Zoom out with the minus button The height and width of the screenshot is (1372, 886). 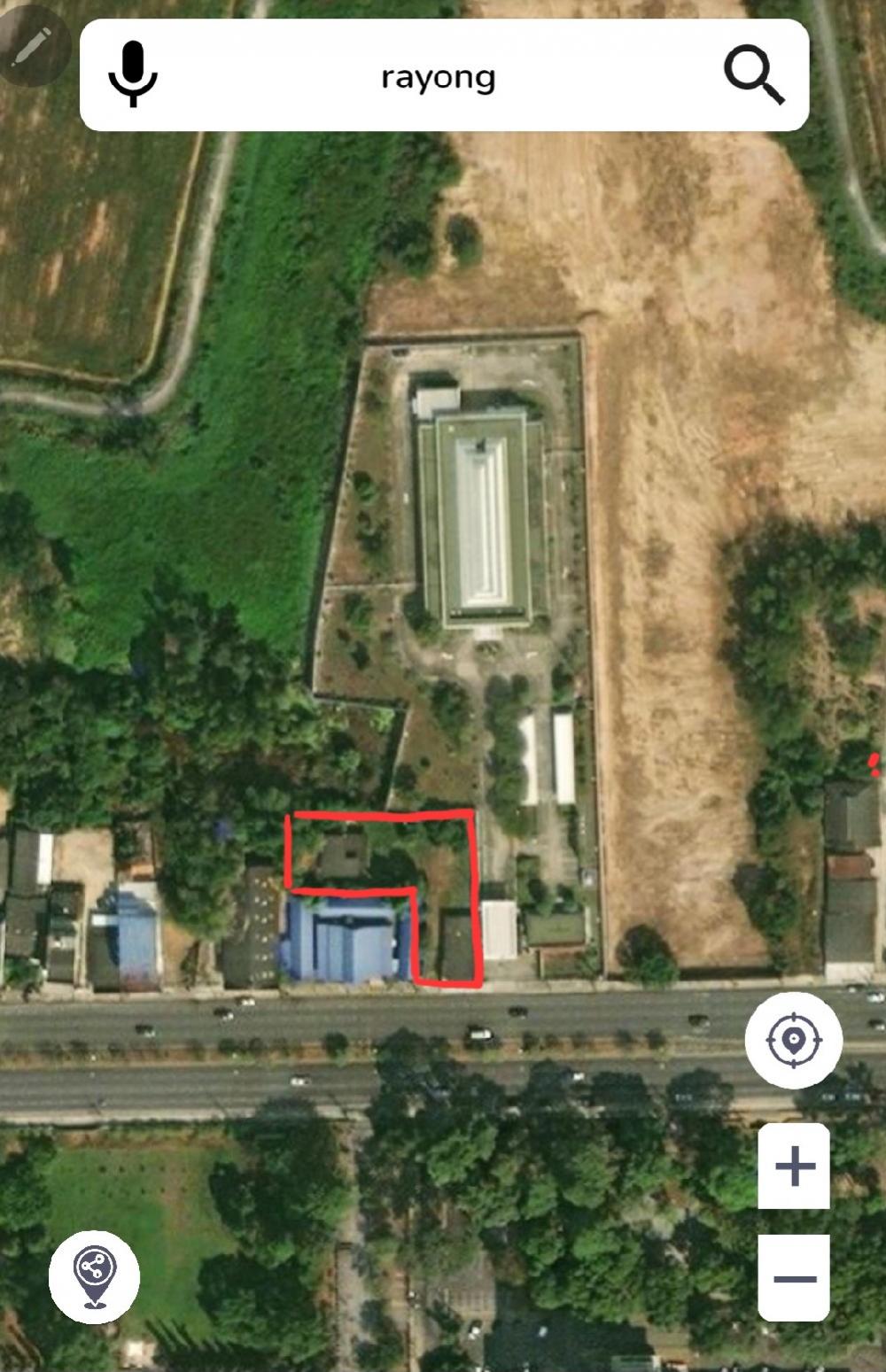point(795,1278)
